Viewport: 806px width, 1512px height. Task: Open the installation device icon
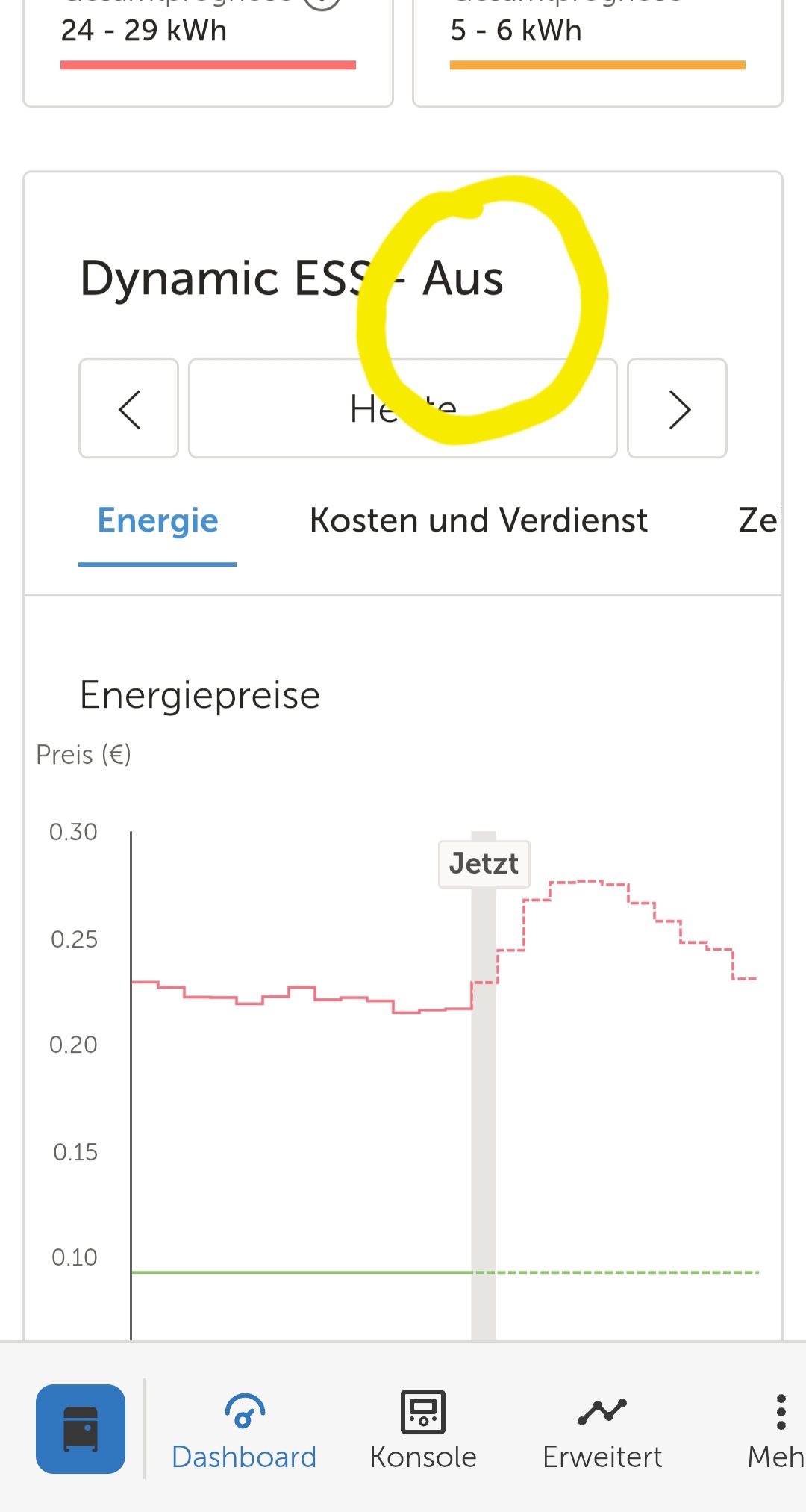pyautogui.click(x=81, y=1428)
